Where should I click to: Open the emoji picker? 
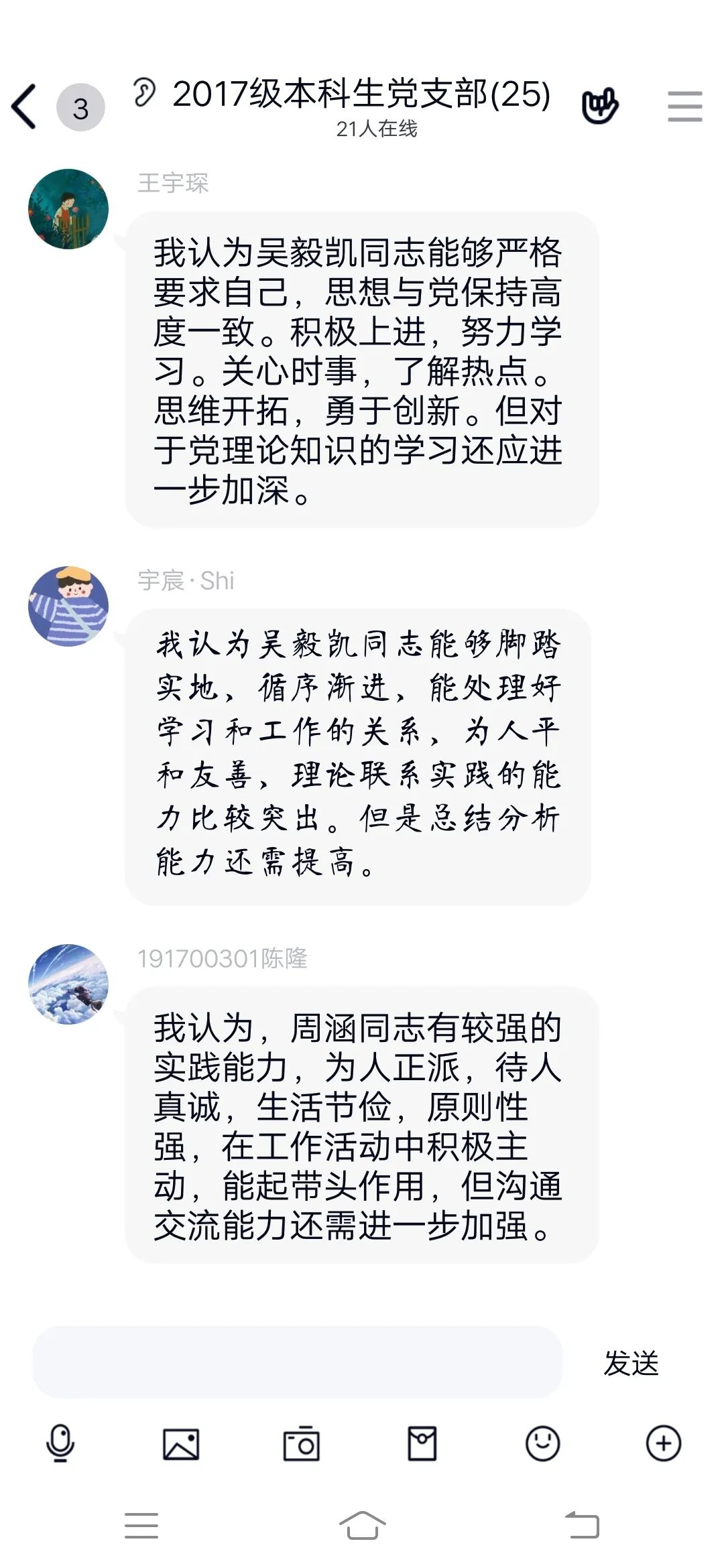(542, 1443)
